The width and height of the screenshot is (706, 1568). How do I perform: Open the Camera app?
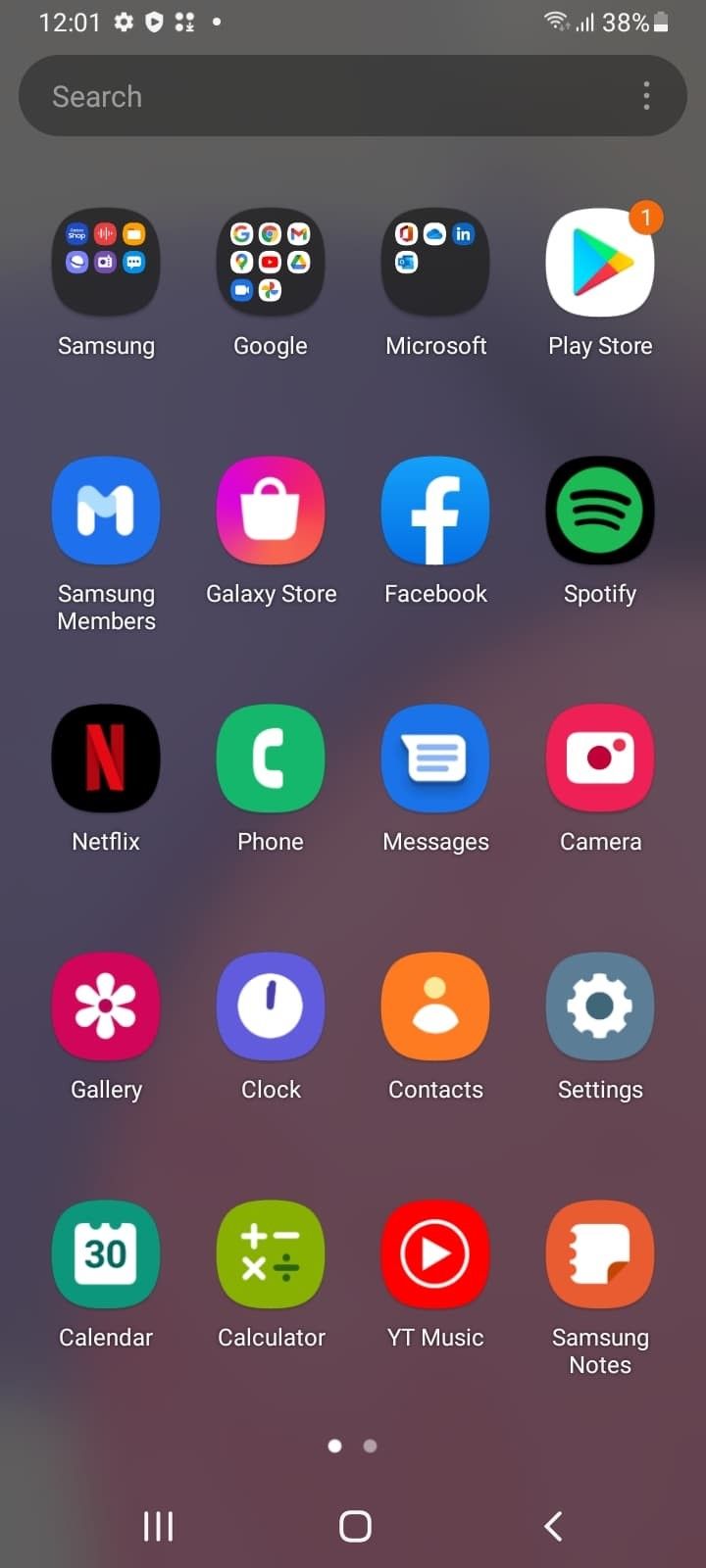(600, 759)
